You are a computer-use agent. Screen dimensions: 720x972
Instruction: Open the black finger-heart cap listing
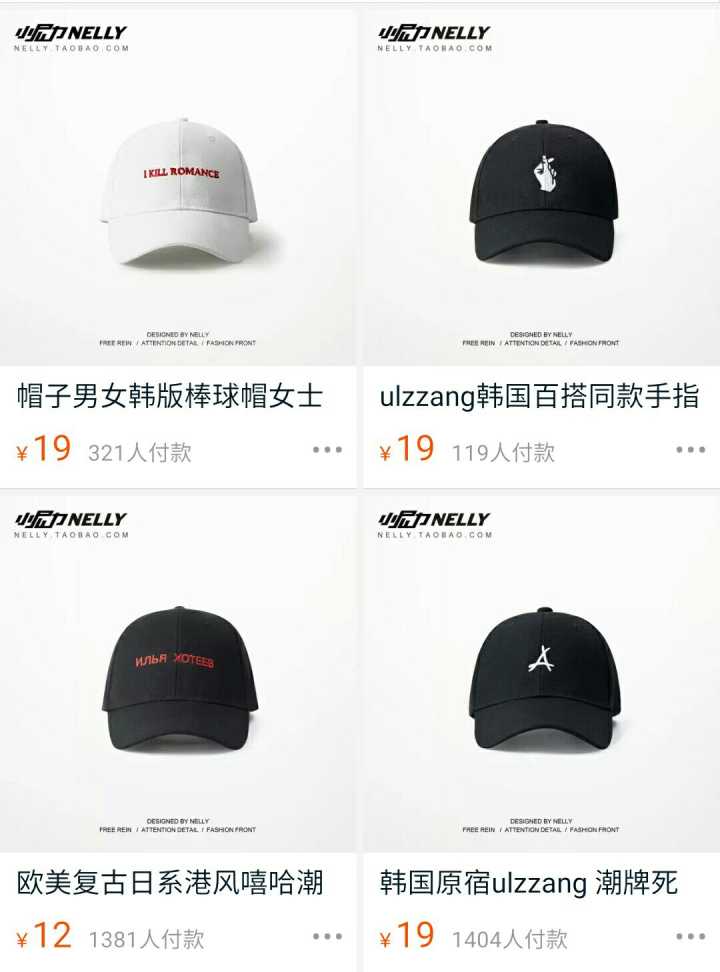tap(541, 190)
